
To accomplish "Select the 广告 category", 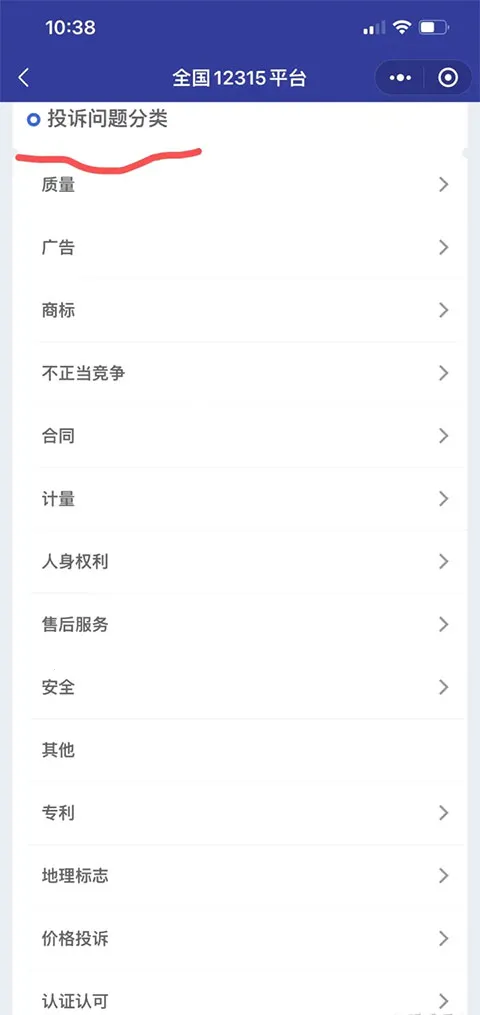I will pos(240,247).
